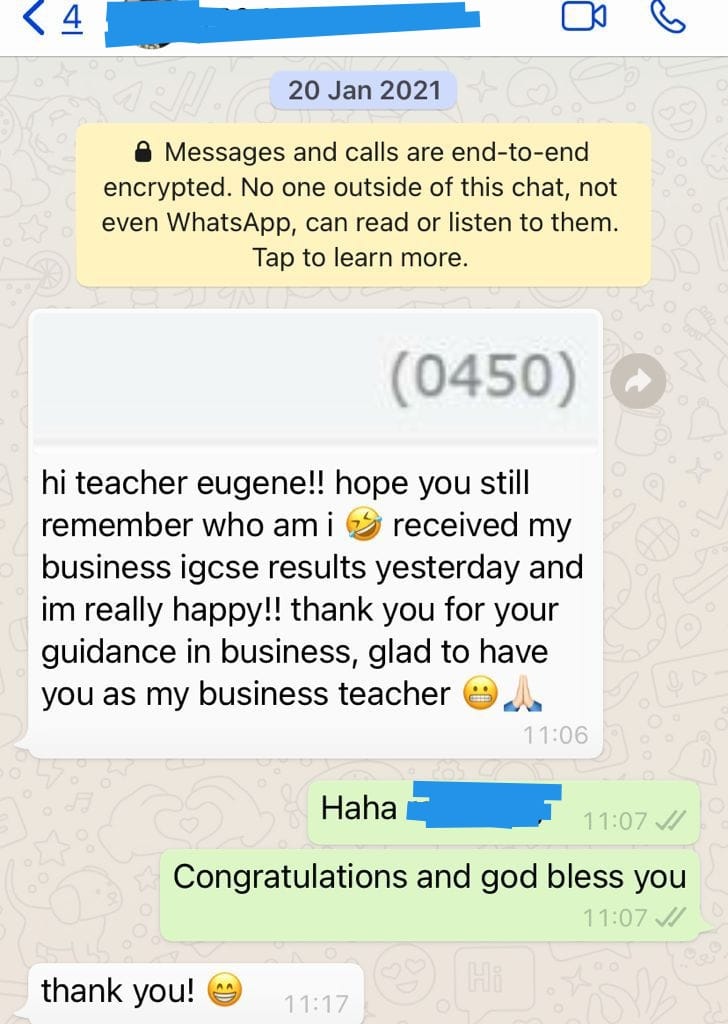Viewport: 728px width, 1024px height.
Task: Start a video call
Action: pos(584,17)
